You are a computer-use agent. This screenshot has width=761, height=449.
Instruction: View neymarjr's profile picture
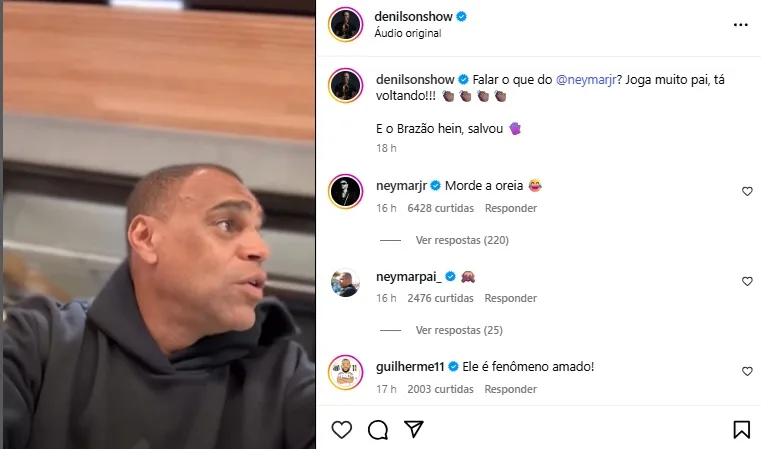tap(345, 192)
